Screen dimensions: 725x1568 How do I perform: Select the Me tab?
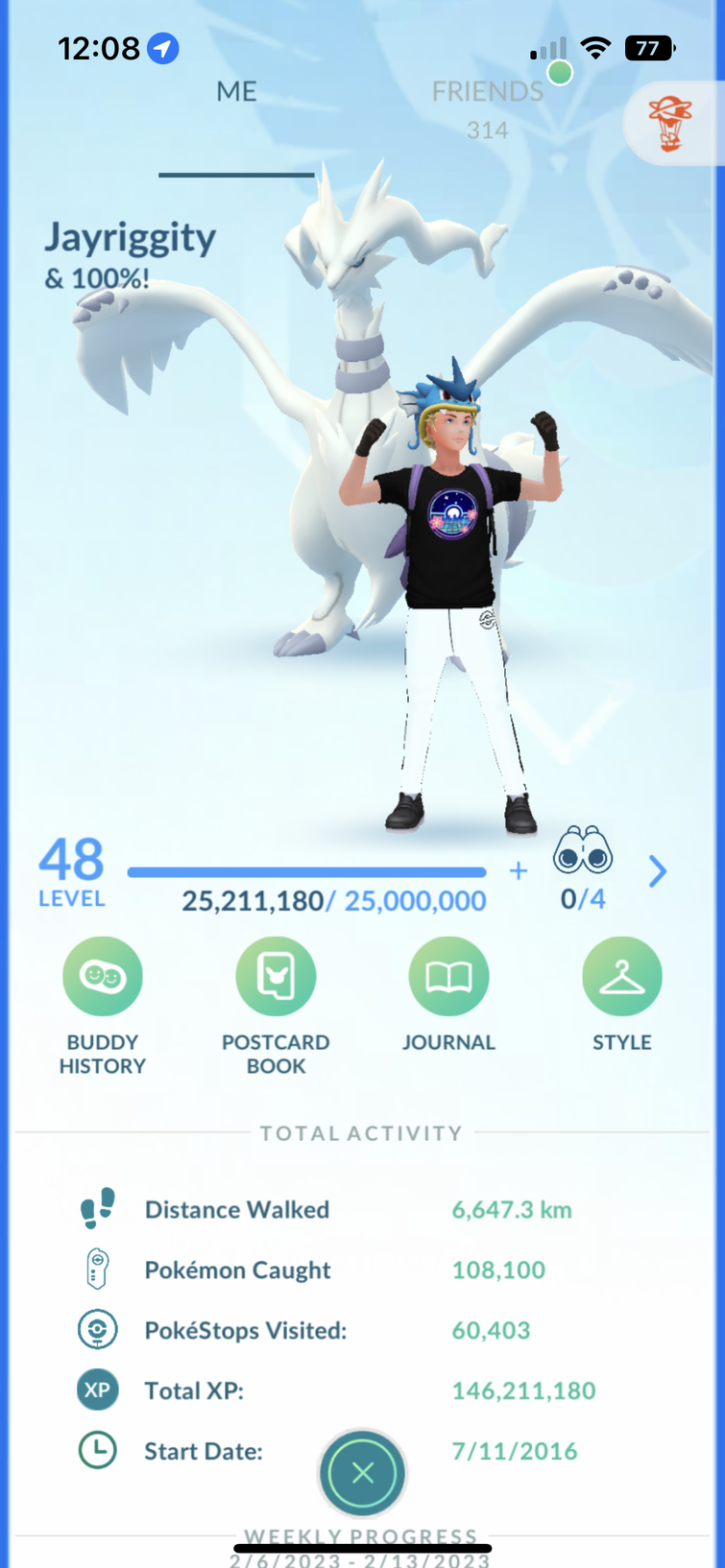click(236, 92)
